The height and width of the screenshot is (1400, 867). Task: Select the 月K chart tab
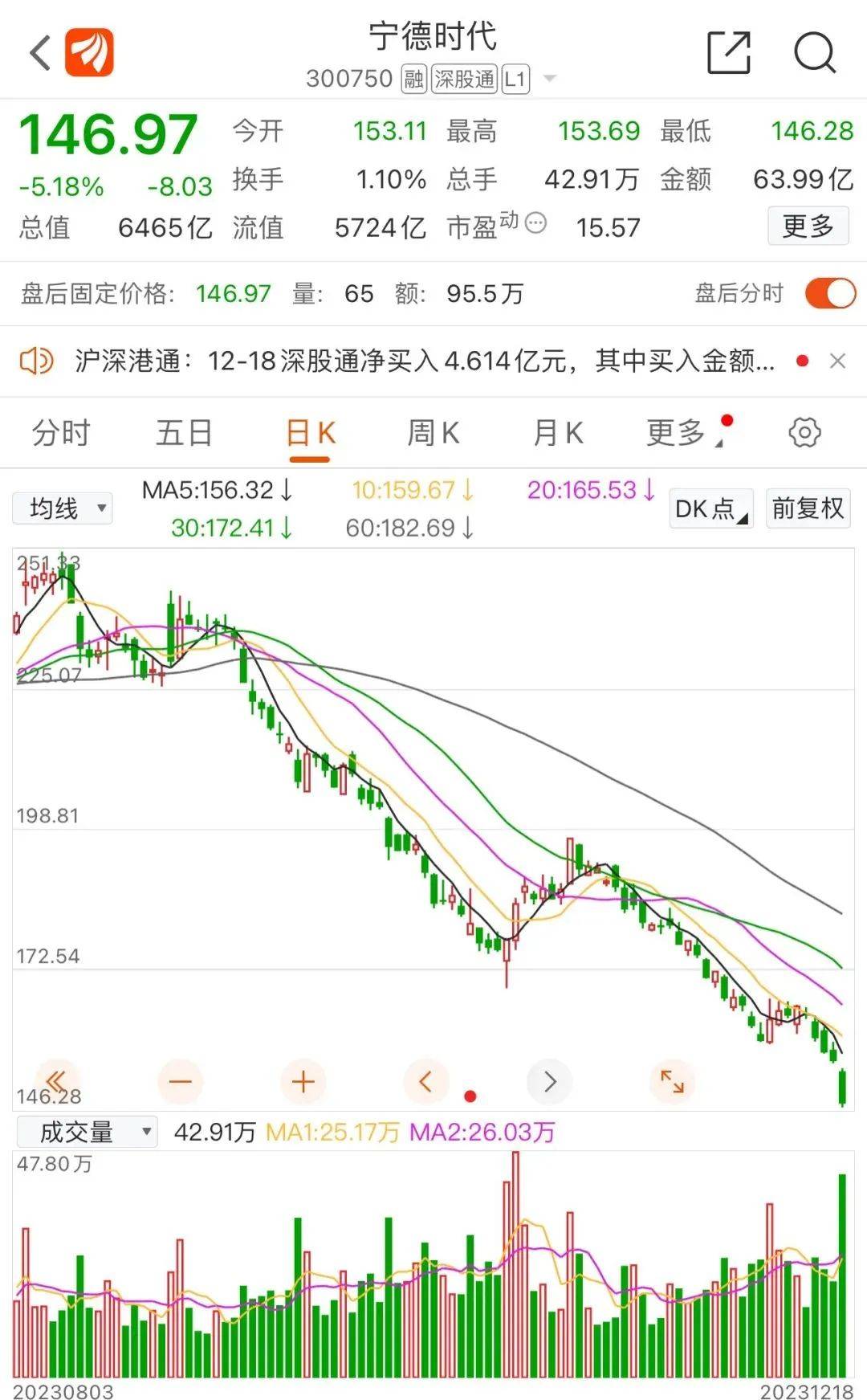click(x=558, y=433)
